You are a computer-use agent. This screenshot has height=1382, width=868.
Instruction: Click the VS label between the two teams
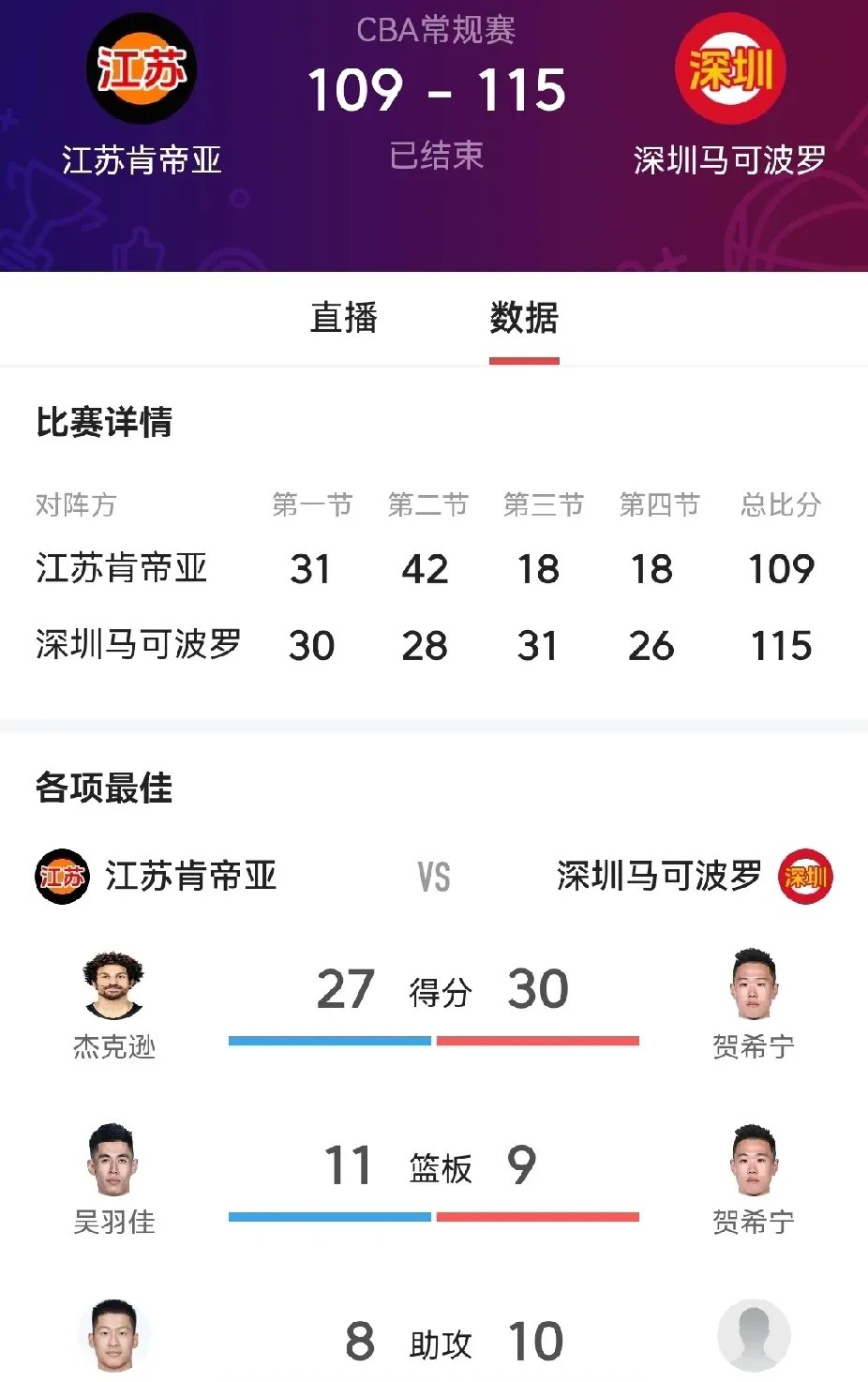[x=434, y=877]
